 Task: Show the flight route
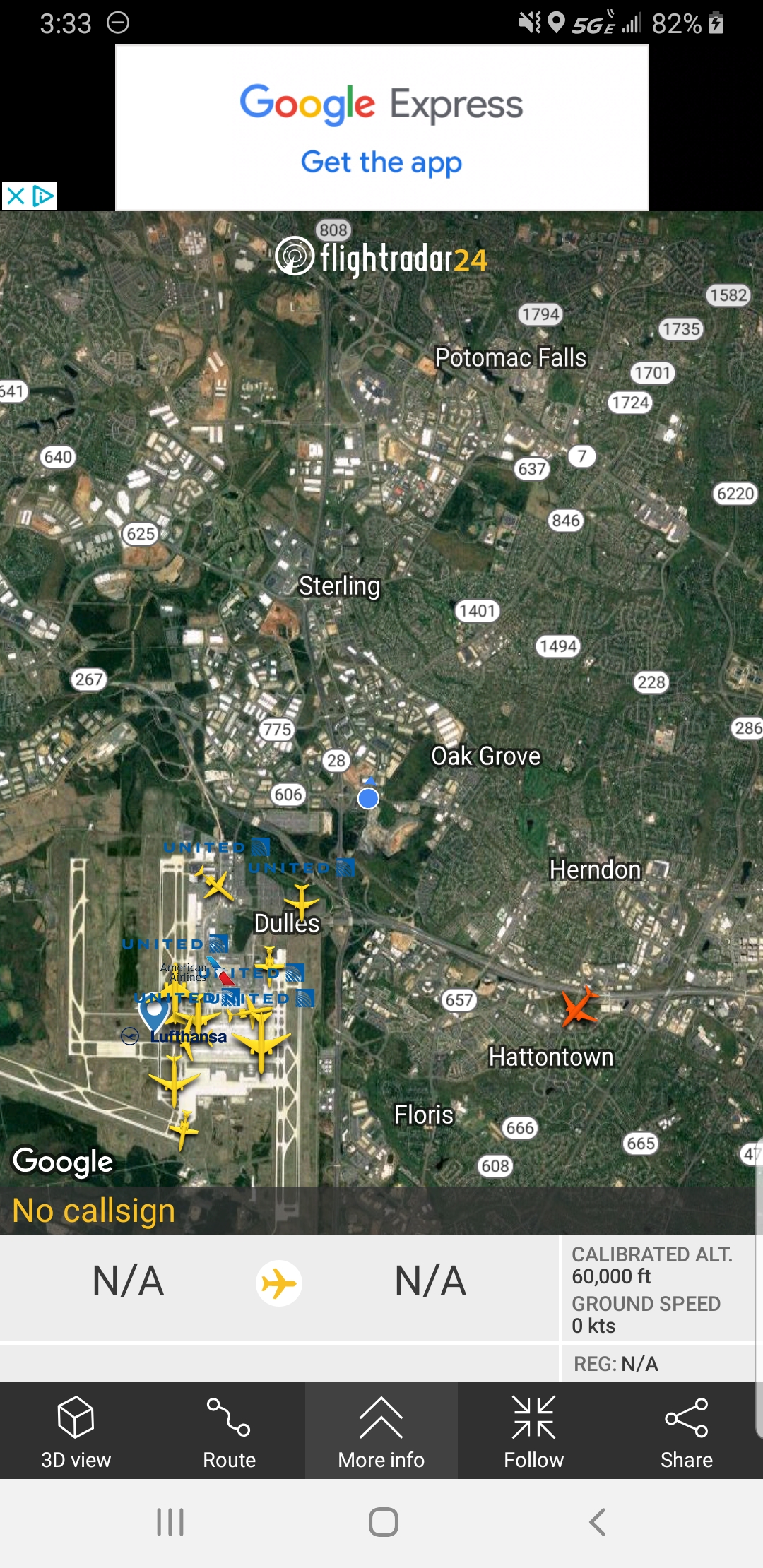[229, 1431]
